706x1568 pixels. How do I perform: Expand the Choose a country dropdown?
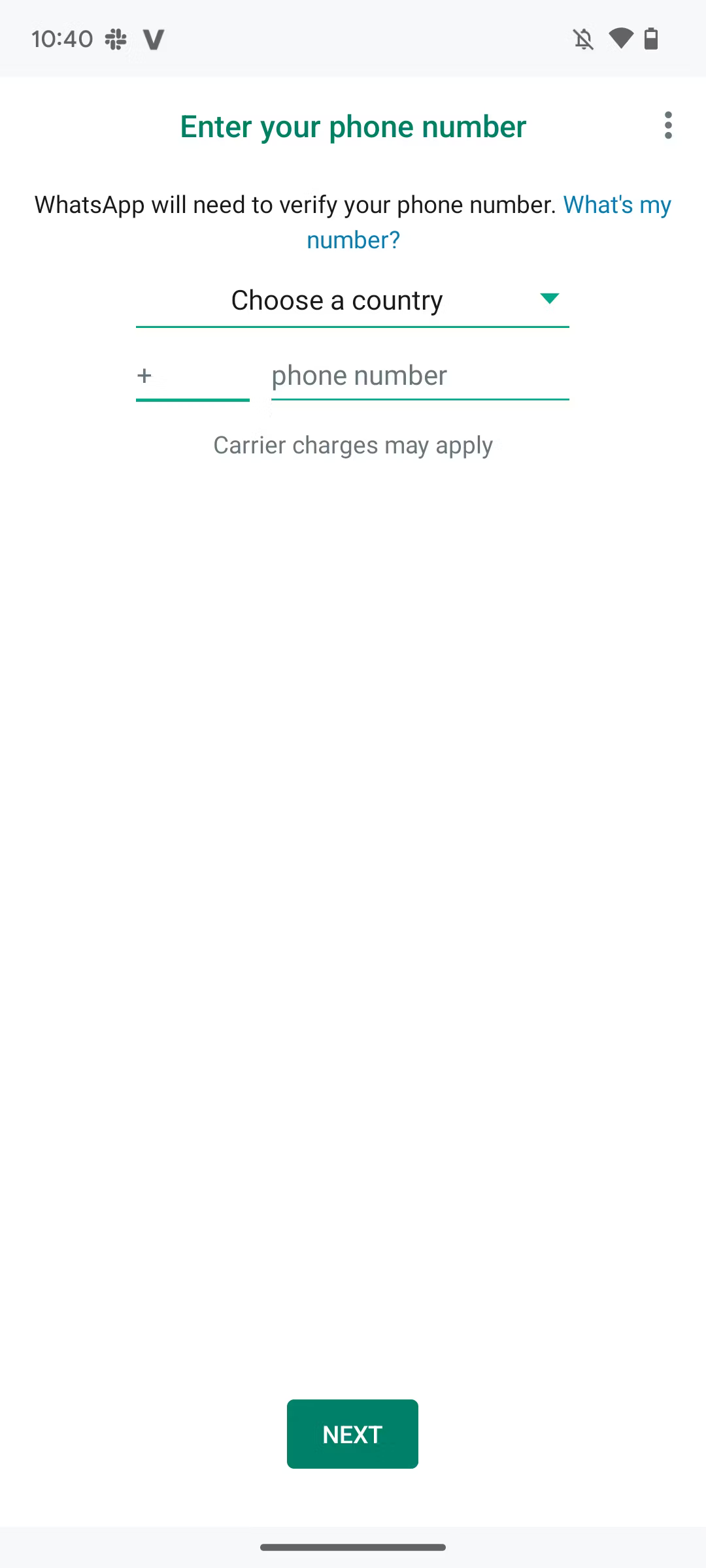352,301
